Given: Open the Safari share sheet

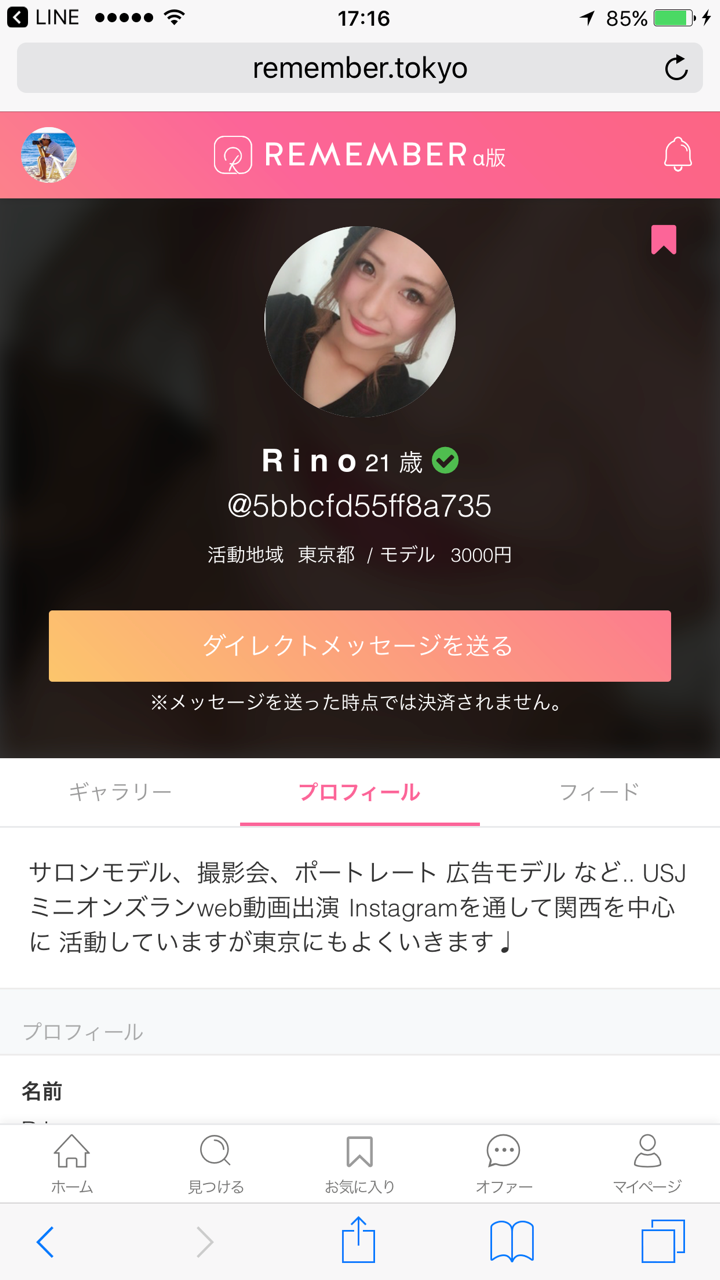Looking at the screenshot, I should [x=357, y=1240].
